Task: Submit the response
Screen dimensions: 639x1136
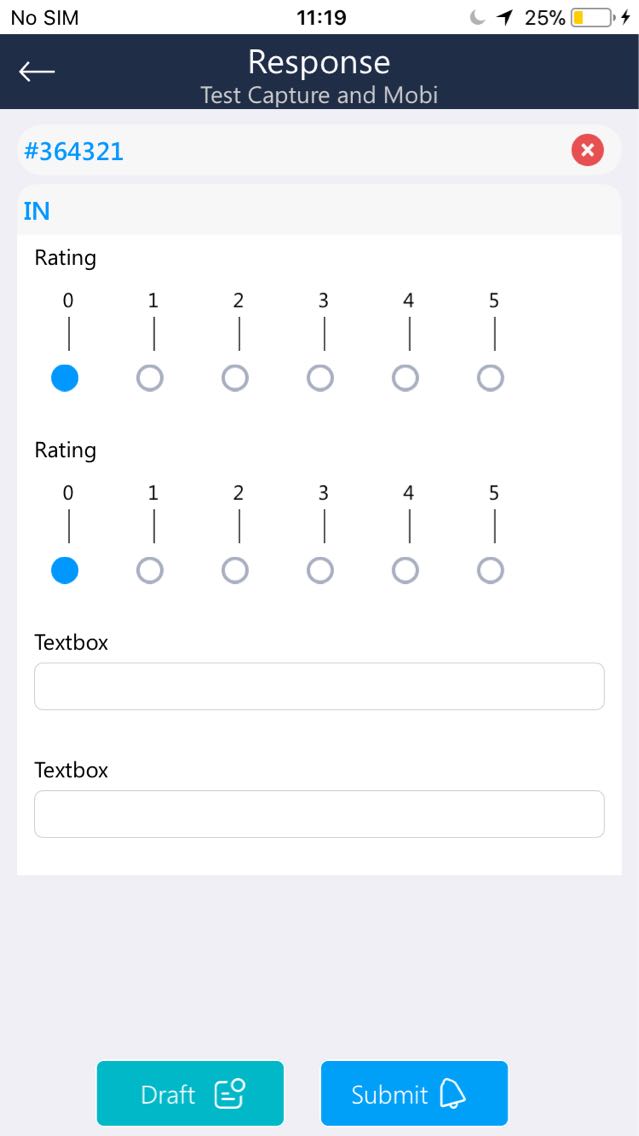Action: click(414, 1093)
